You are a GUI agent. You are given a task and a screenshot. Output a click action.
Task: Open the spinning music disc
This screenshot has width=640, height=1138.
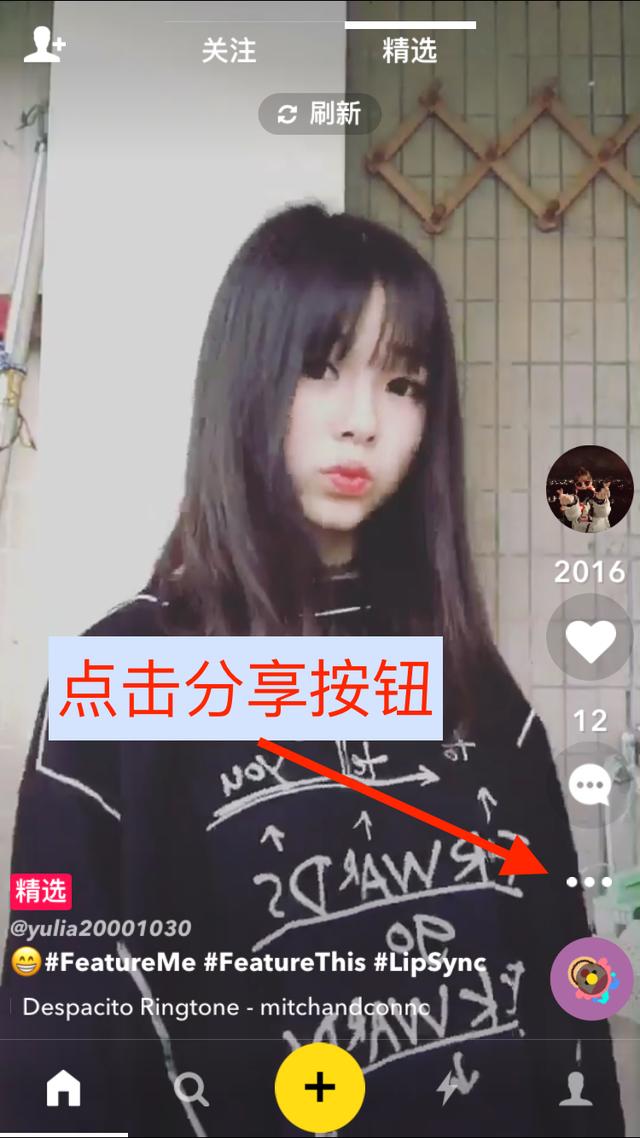click(x=591, y=978)
